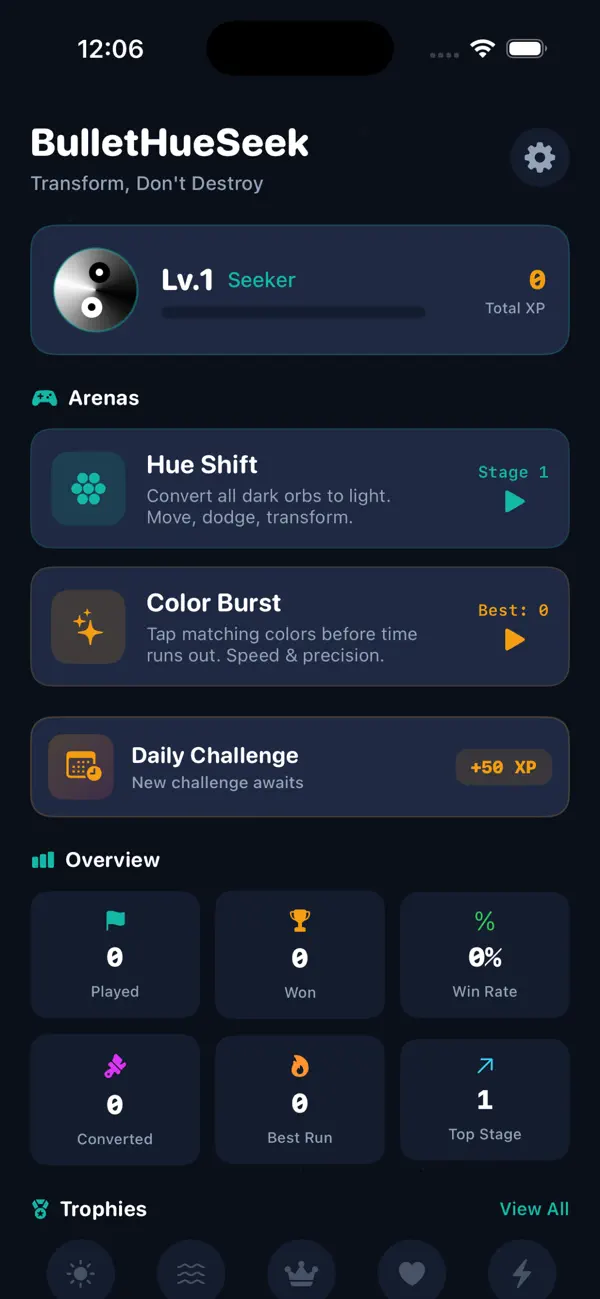Start the Hue Shift arena
The width and height of the screenshot is (600, 1299).
[x=300, y=489]
